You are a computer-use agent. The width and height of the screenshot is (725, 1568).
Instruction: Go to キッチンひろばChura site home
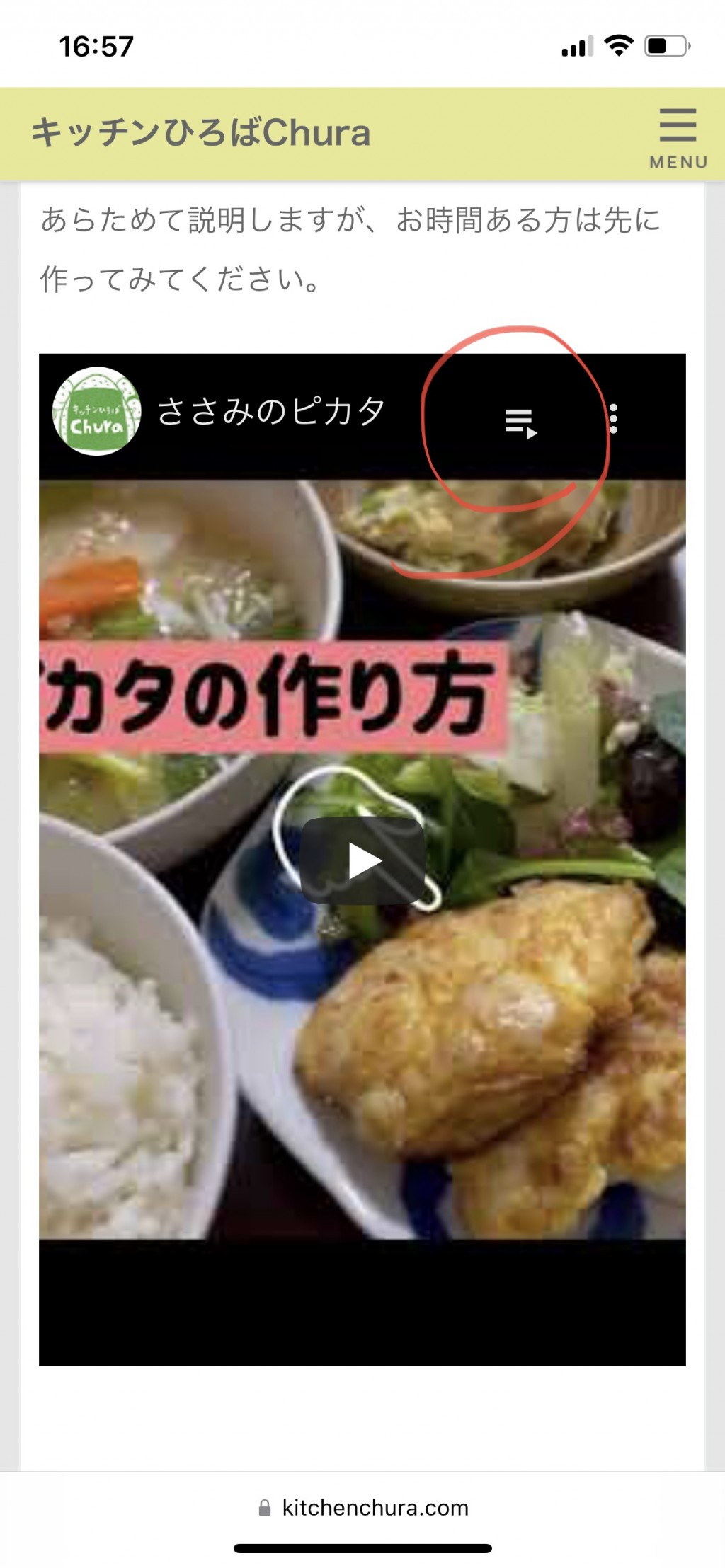(201, 133)
